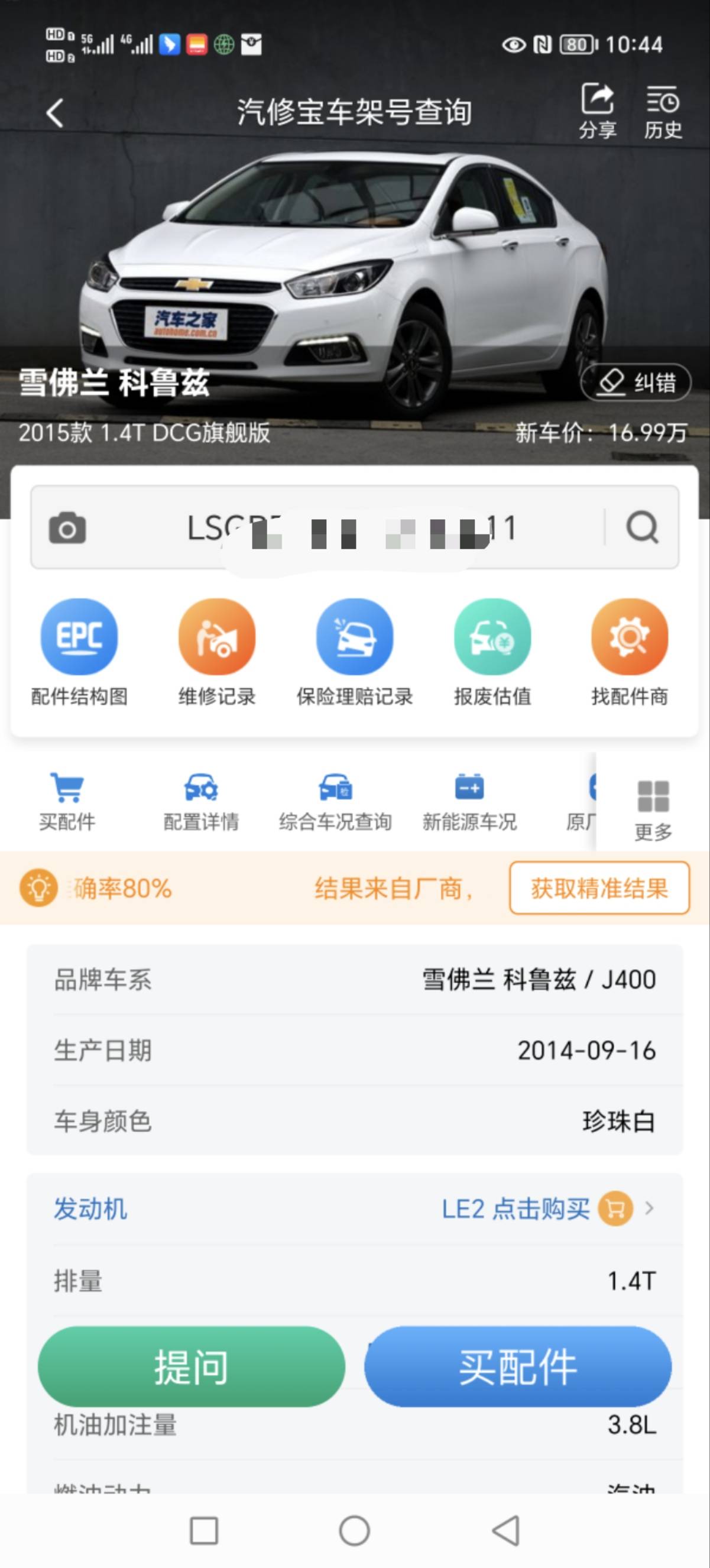Open the 买配件 cart shortcut

(x=67, y=801)
